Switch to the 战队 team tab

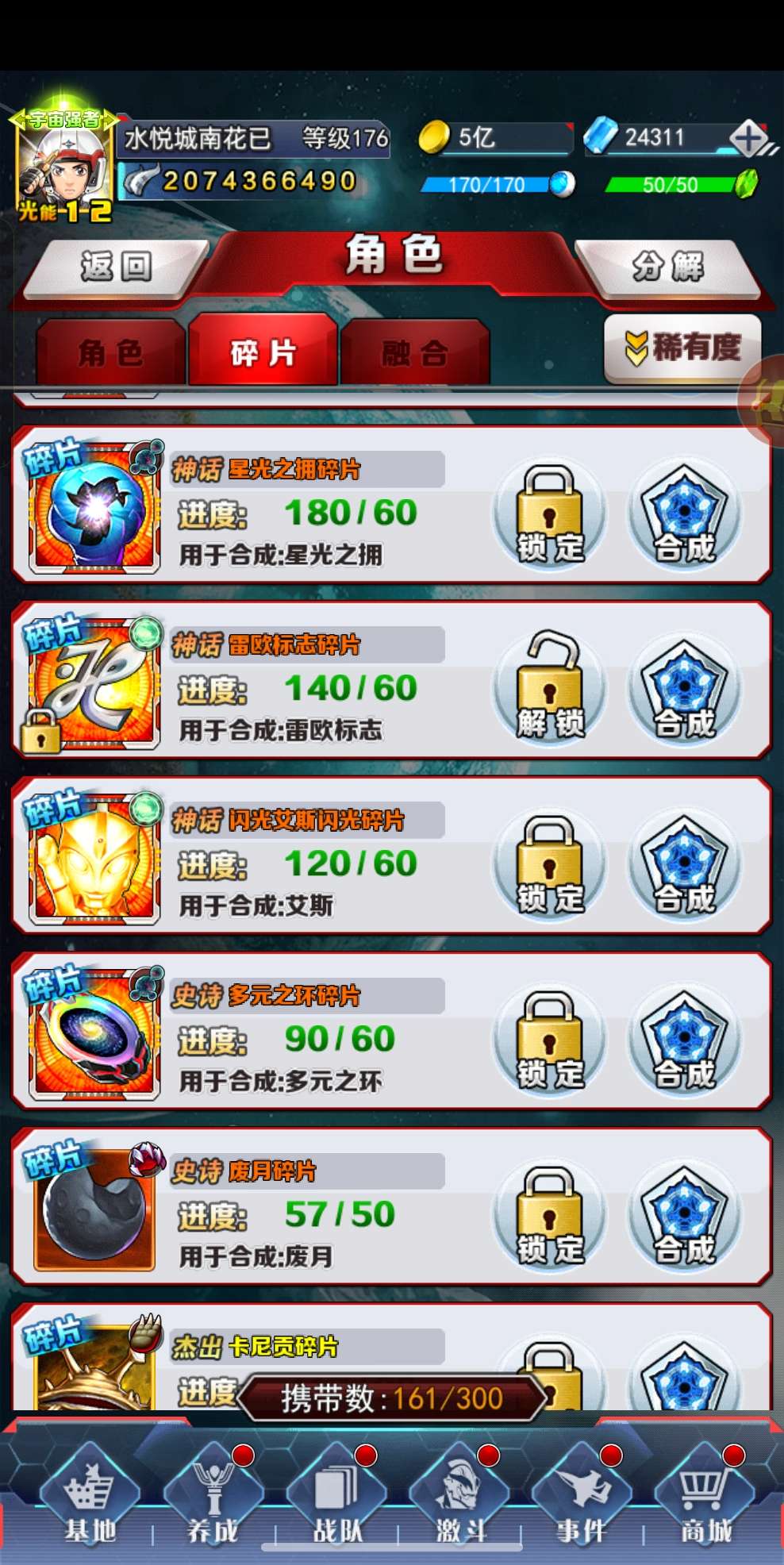[x=336, y=1500]
